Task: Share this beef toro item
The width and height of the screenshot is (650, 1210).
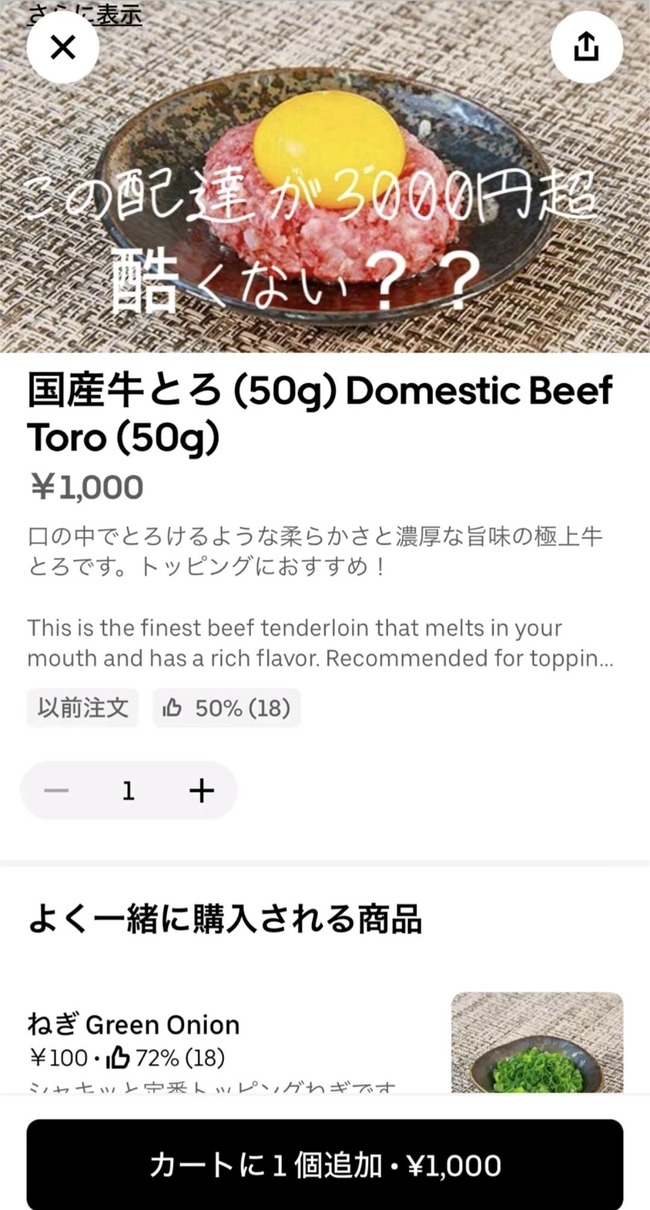Action: [x=587, y=47]
